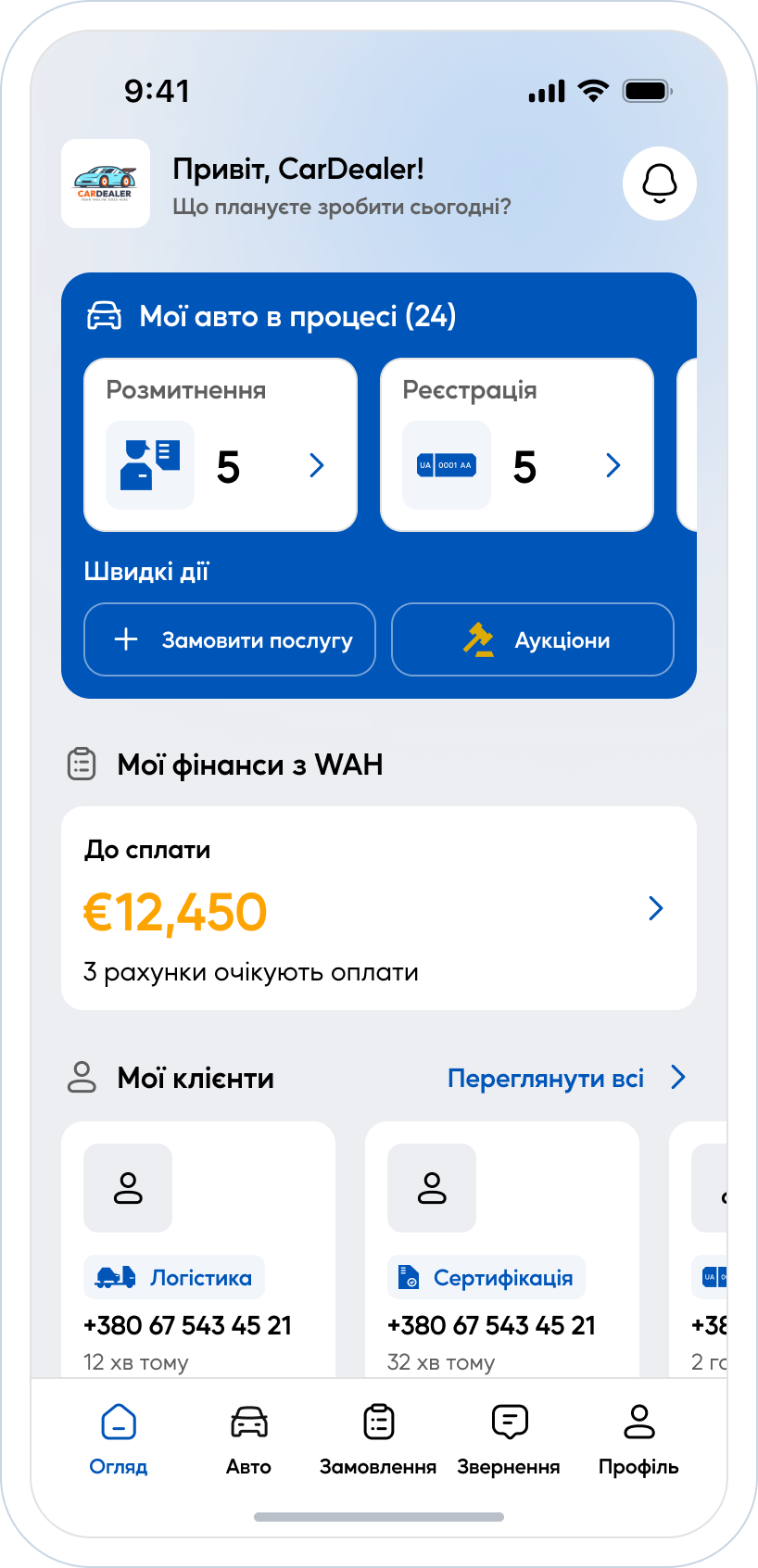Screen dimensions: 758x1568
Task: Open the notifications bell
Action: (659, 183)
